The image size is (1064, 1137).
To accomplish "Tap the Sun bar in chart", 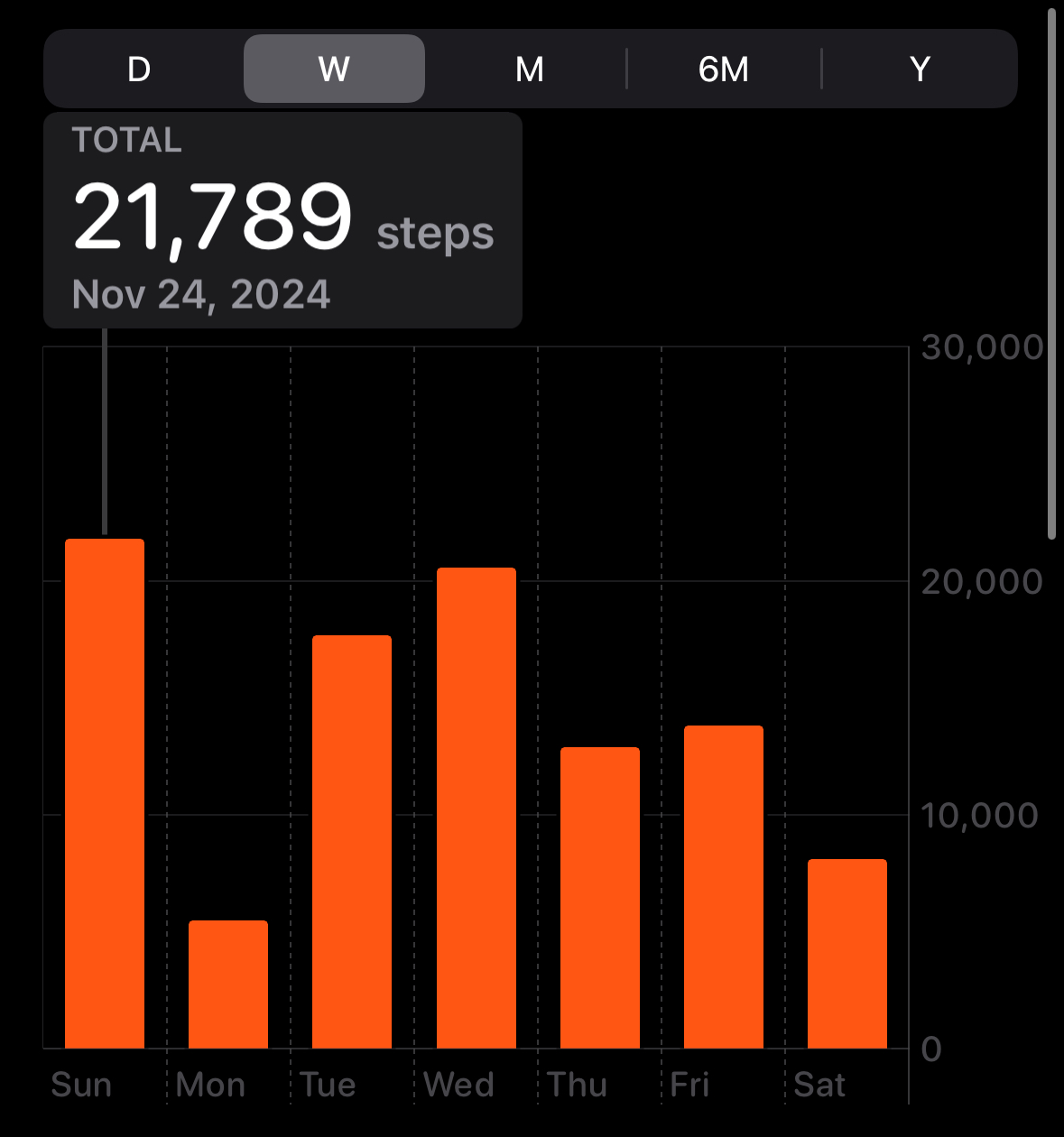I will pyautogui.click(x=105, y=794).
